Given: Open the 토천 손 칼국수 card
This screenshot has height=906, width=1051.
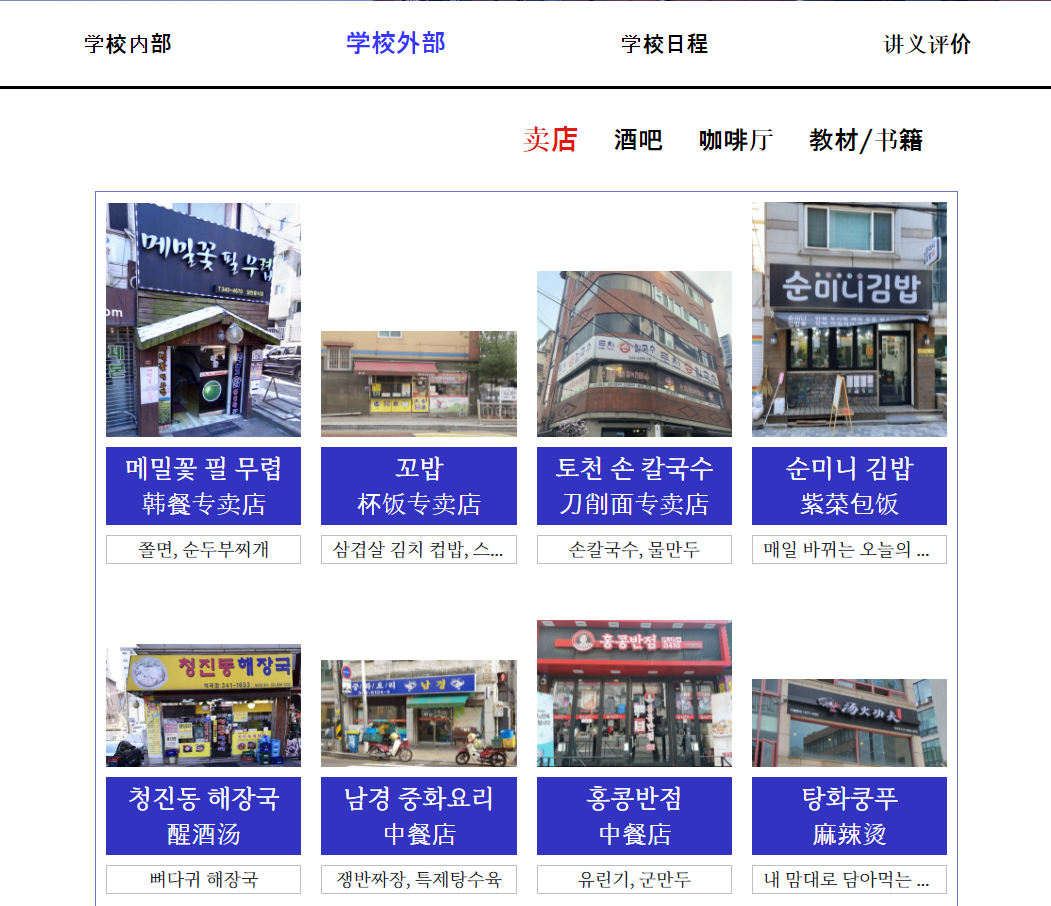Looking at the screenshot, I should [634, 485].
